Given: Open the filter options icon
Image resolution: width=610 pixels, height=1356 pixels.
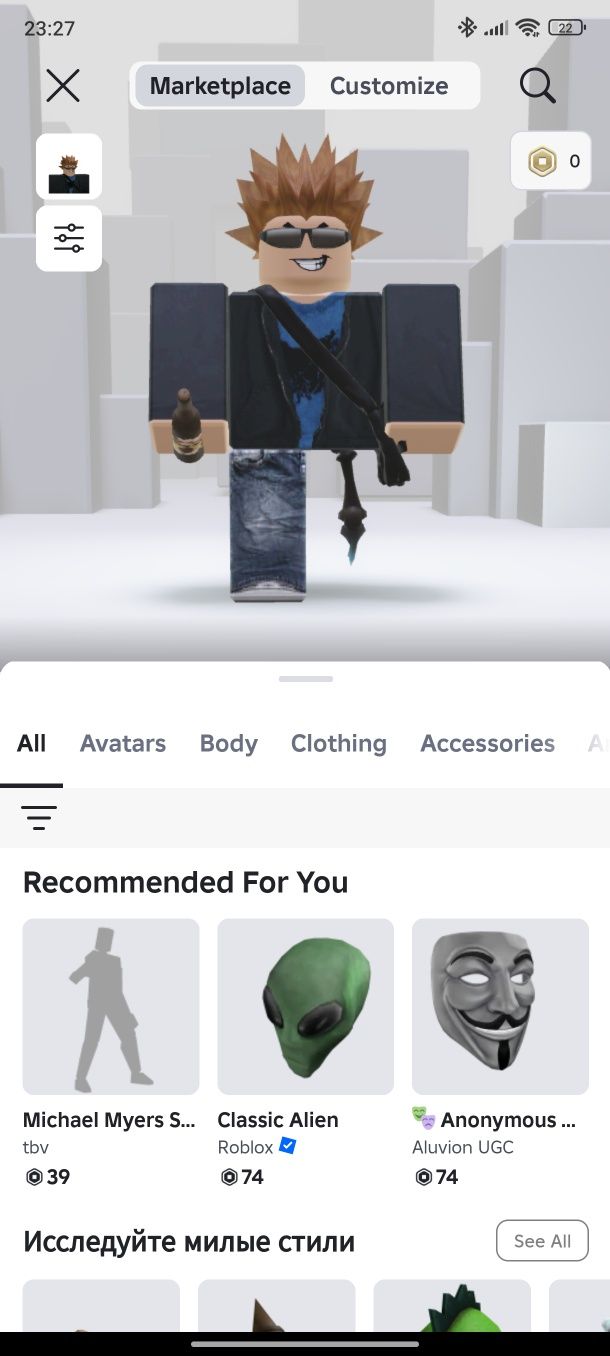Looking at the screenshot, I should click(39, 818).
